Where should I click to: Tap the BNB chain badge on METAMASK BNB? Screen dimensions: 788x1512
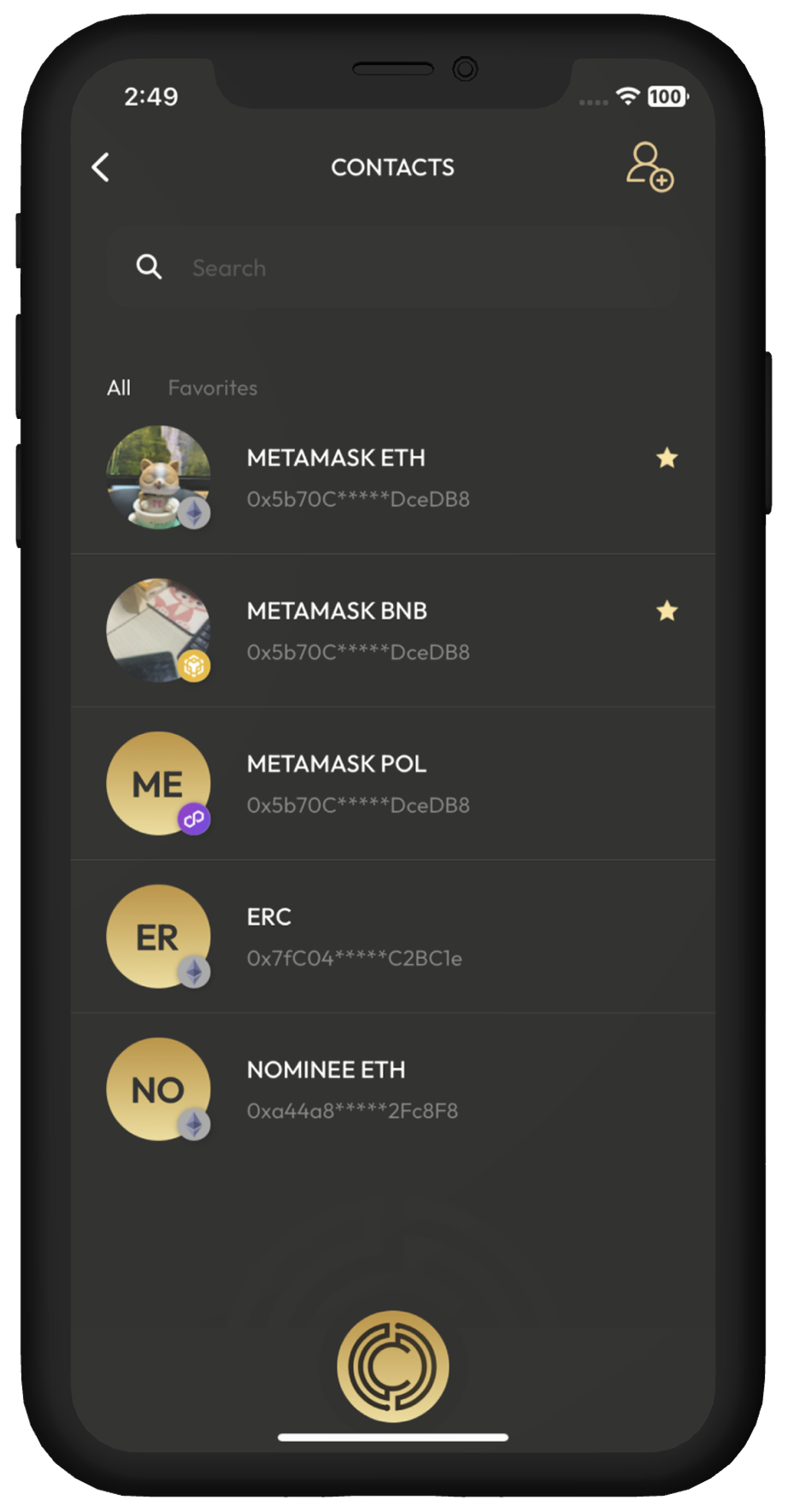point(195,665)
